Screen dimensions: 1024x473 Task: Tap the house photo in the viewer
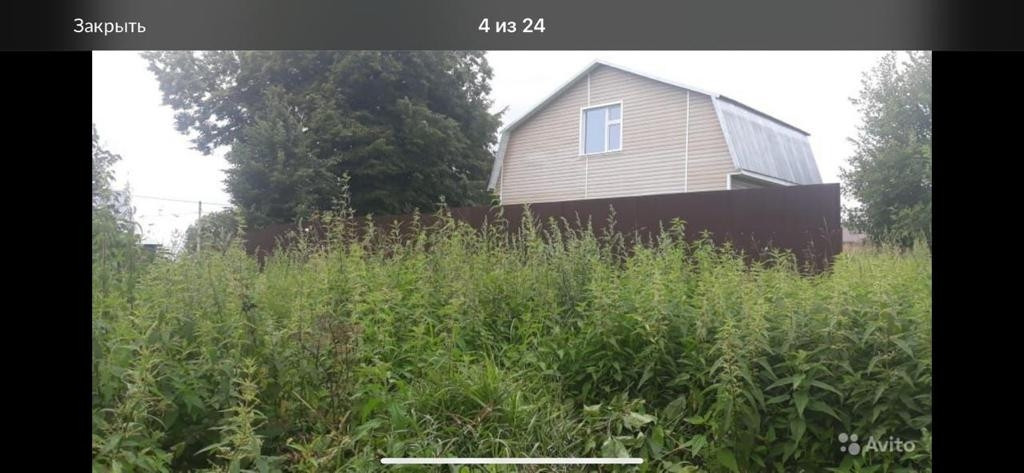(512, 262)
